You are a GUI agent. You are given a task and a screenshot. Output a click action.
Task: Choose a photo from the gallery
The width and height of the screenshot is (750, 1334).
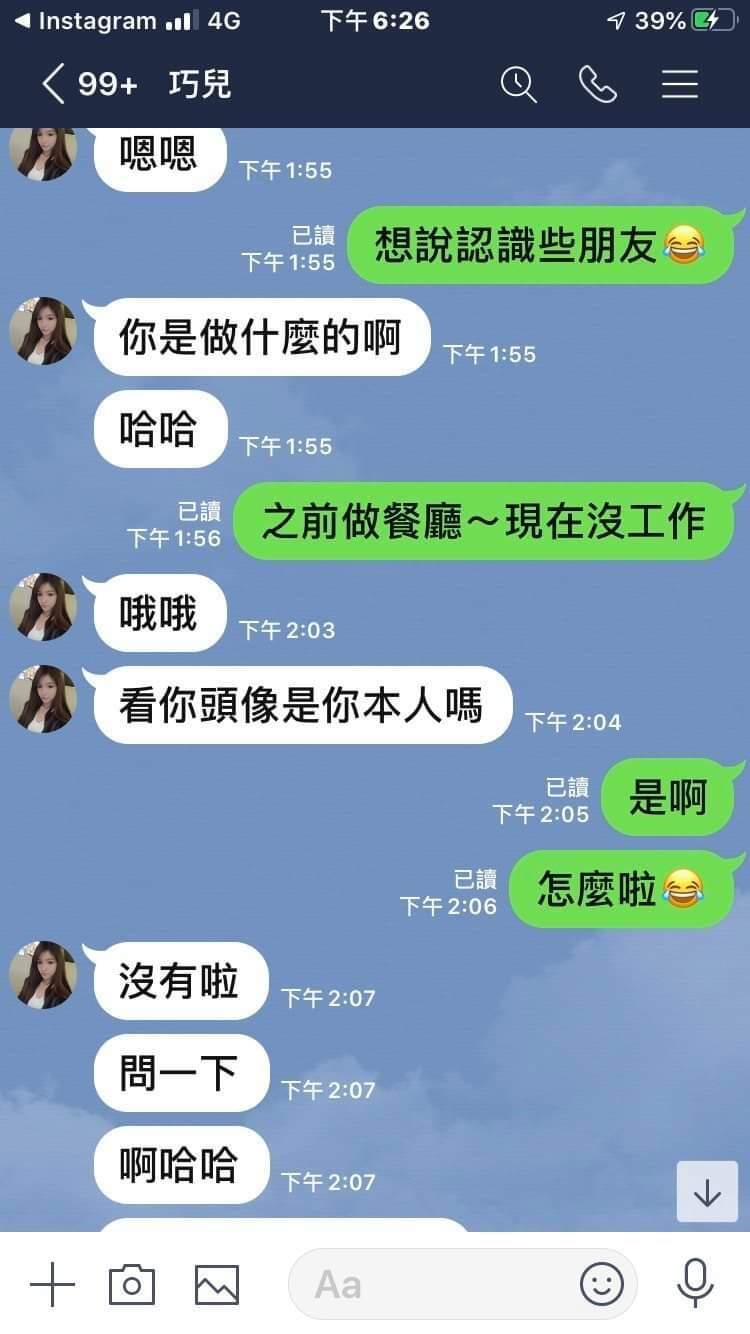[217, 1284]
